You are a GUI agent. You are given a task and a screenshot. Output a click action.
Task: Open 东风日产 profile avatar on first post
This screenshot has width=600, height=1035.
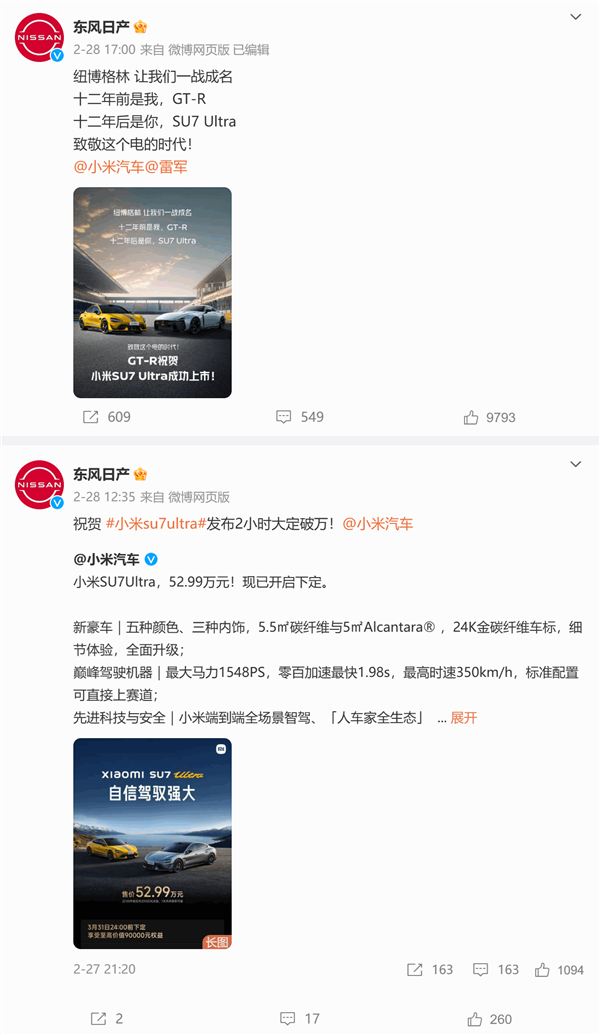coord(40,38)
